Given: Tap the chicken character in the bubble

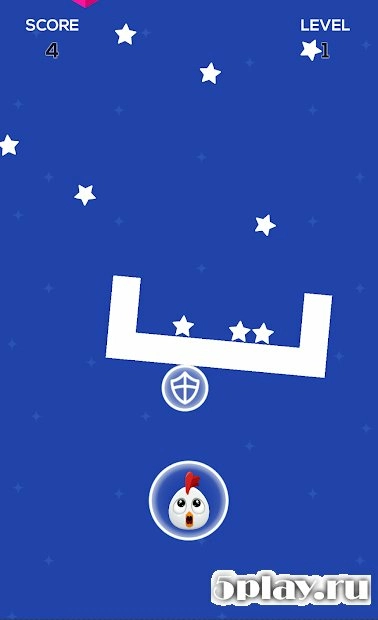Looking at the screenshot, I should coord(189,500).
